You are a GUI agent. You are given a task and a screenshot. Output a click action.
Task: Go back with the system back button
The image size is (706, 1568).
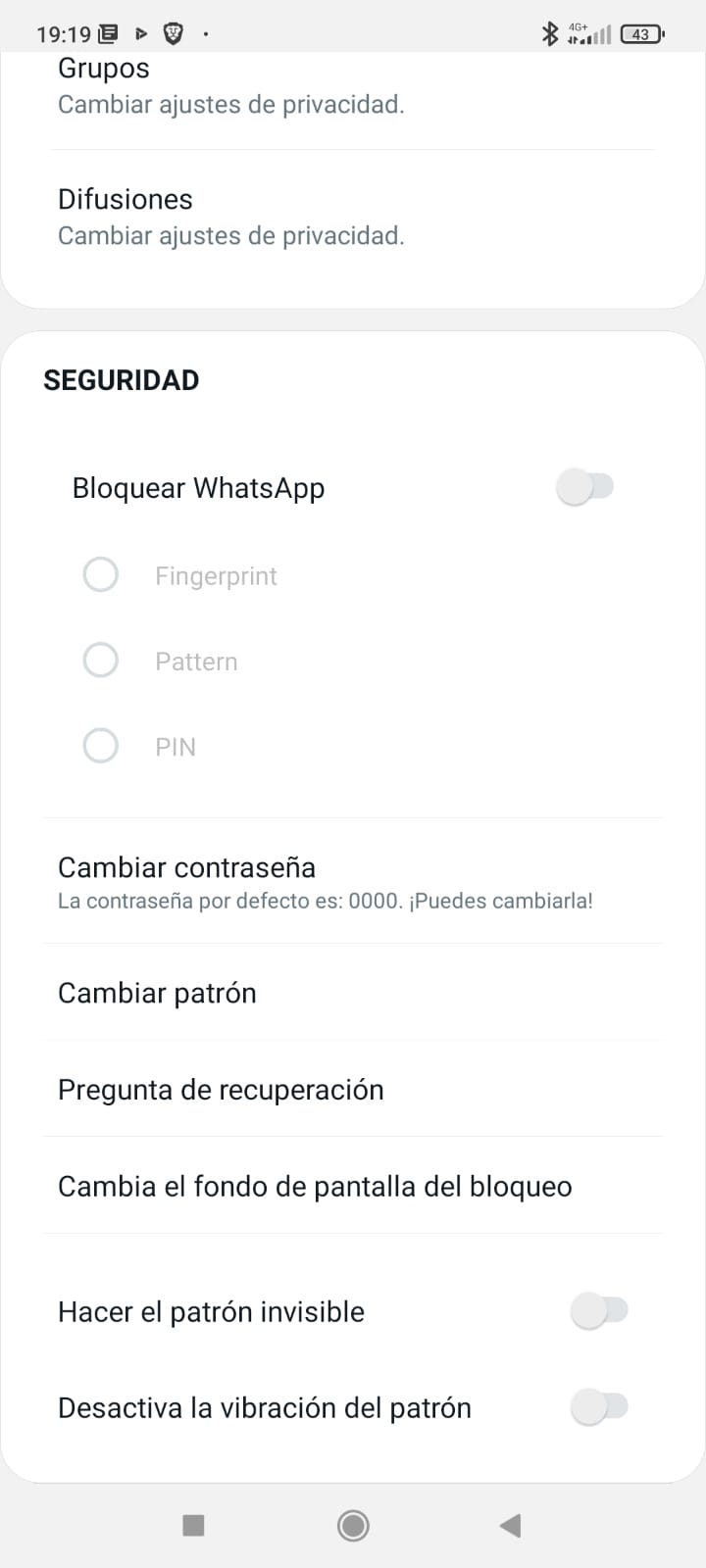pyautogui.click(x=510, y=1525)
